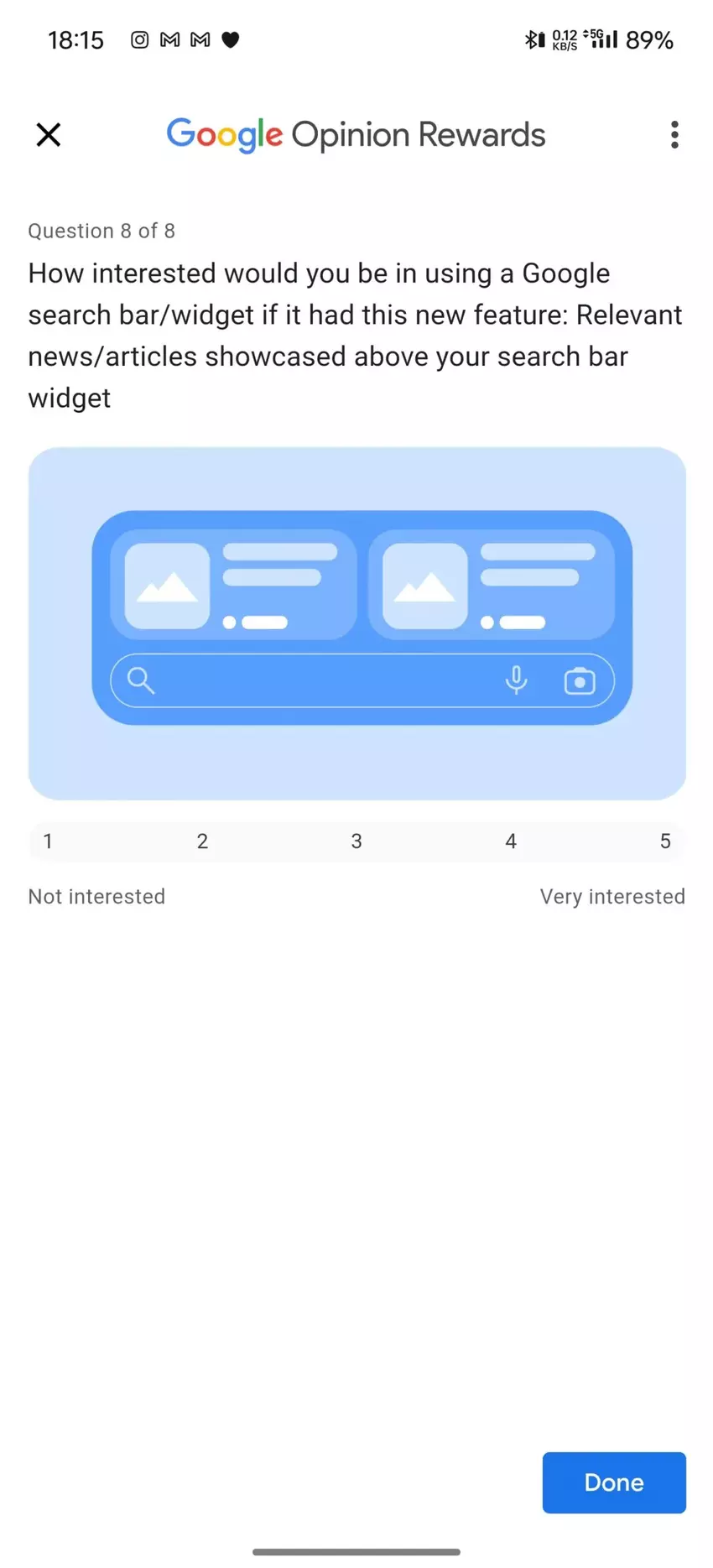Tap the widget illustration image
The image size is (713, 1568).
(x=356, y=621)
